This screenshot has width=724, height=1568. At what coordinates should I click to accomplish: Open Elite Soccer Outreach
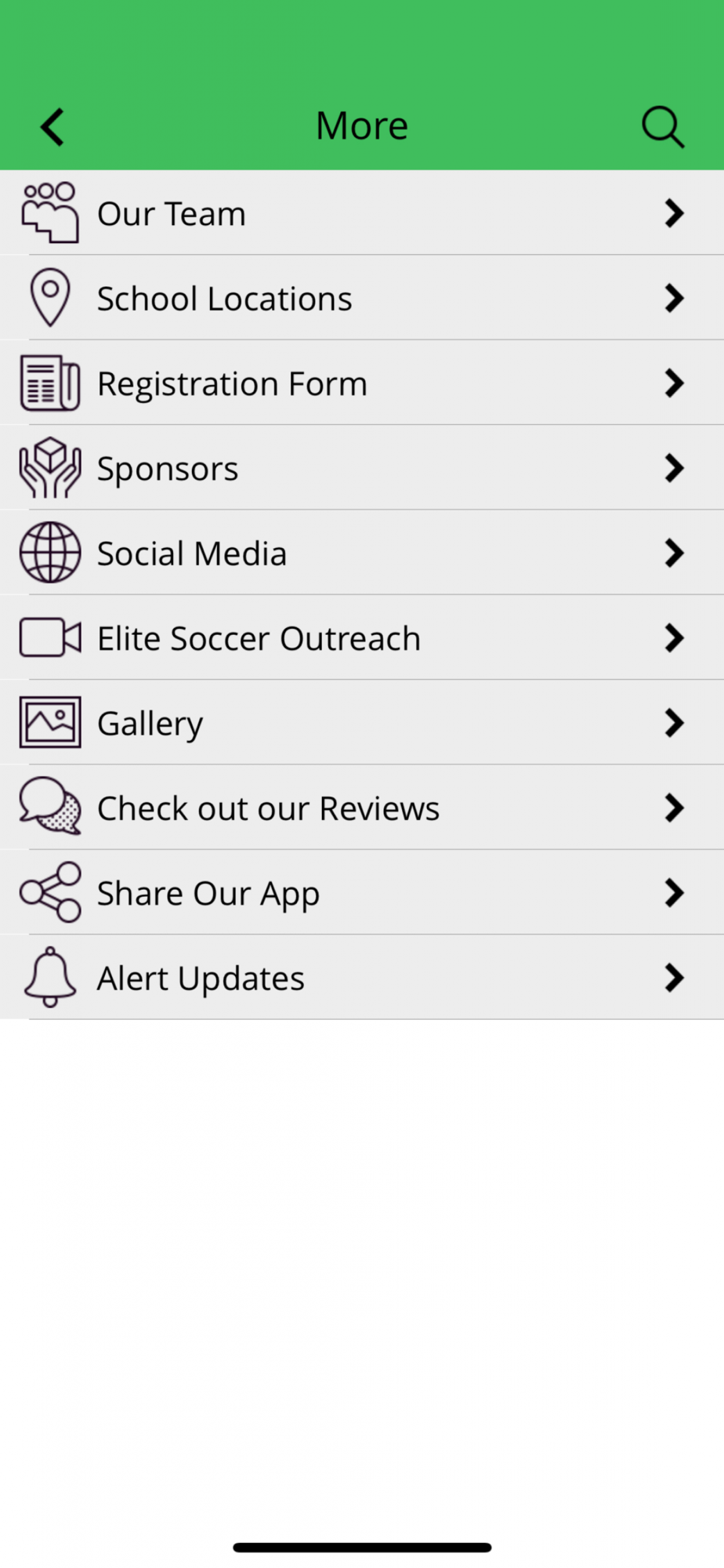(x=362, y=637)
